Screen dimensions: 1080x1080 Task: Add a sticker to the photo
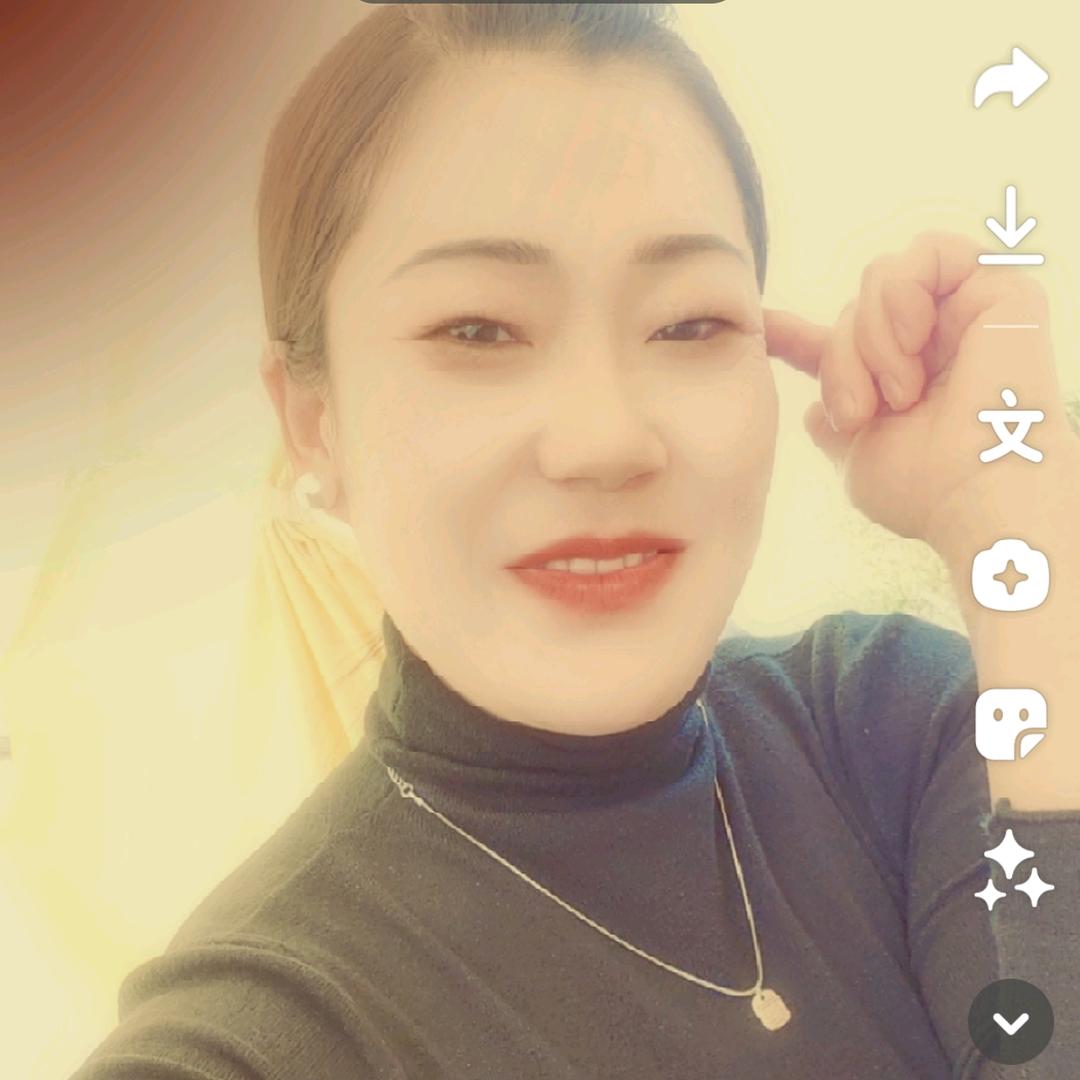(1010, 724)
